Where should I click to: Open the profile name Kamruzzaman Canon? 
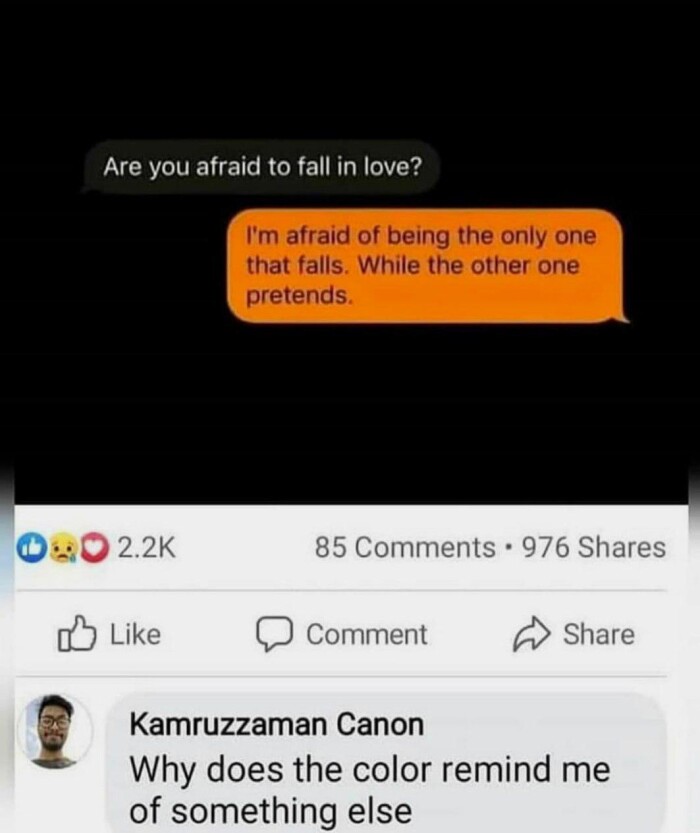point(277,724)
